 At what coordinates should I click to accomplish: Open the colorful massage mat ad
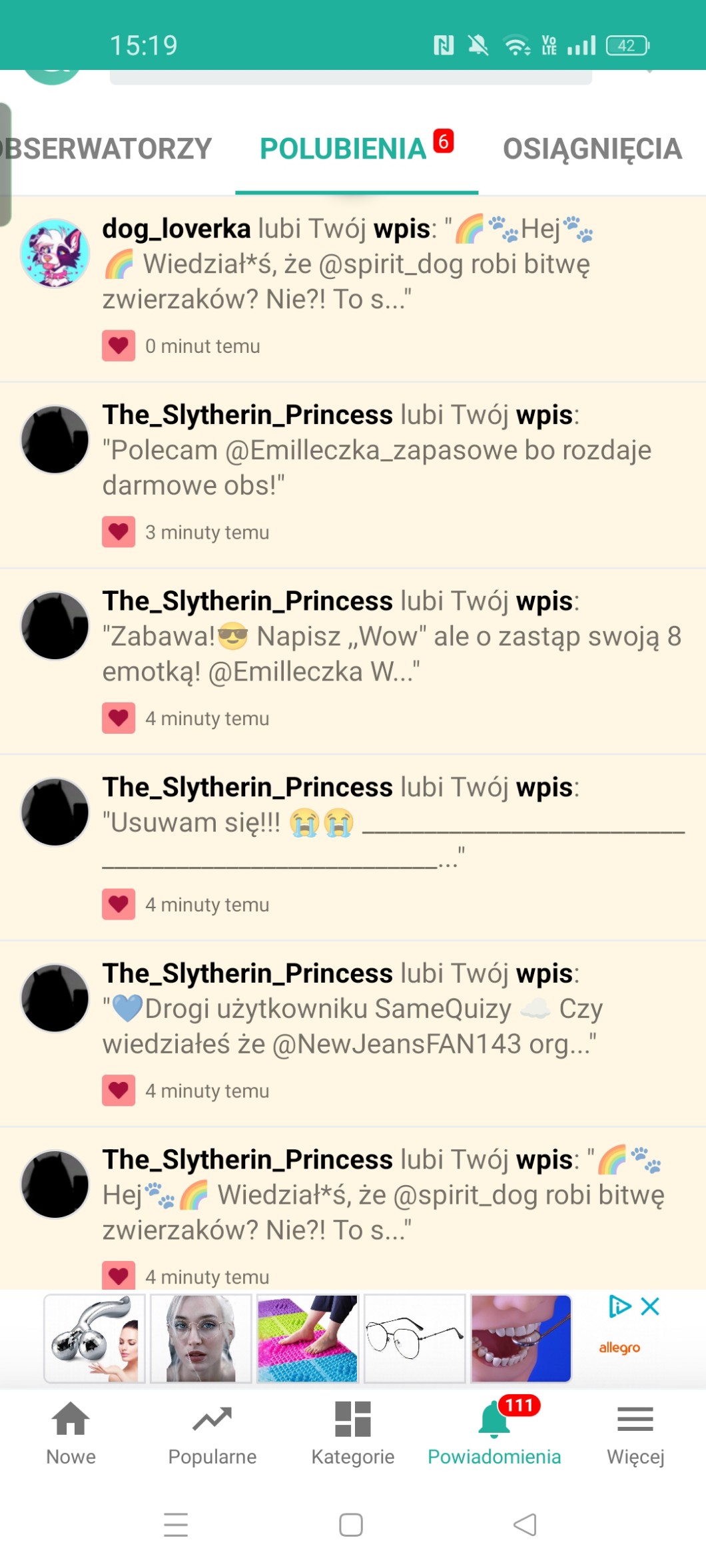pos(308,1338)
